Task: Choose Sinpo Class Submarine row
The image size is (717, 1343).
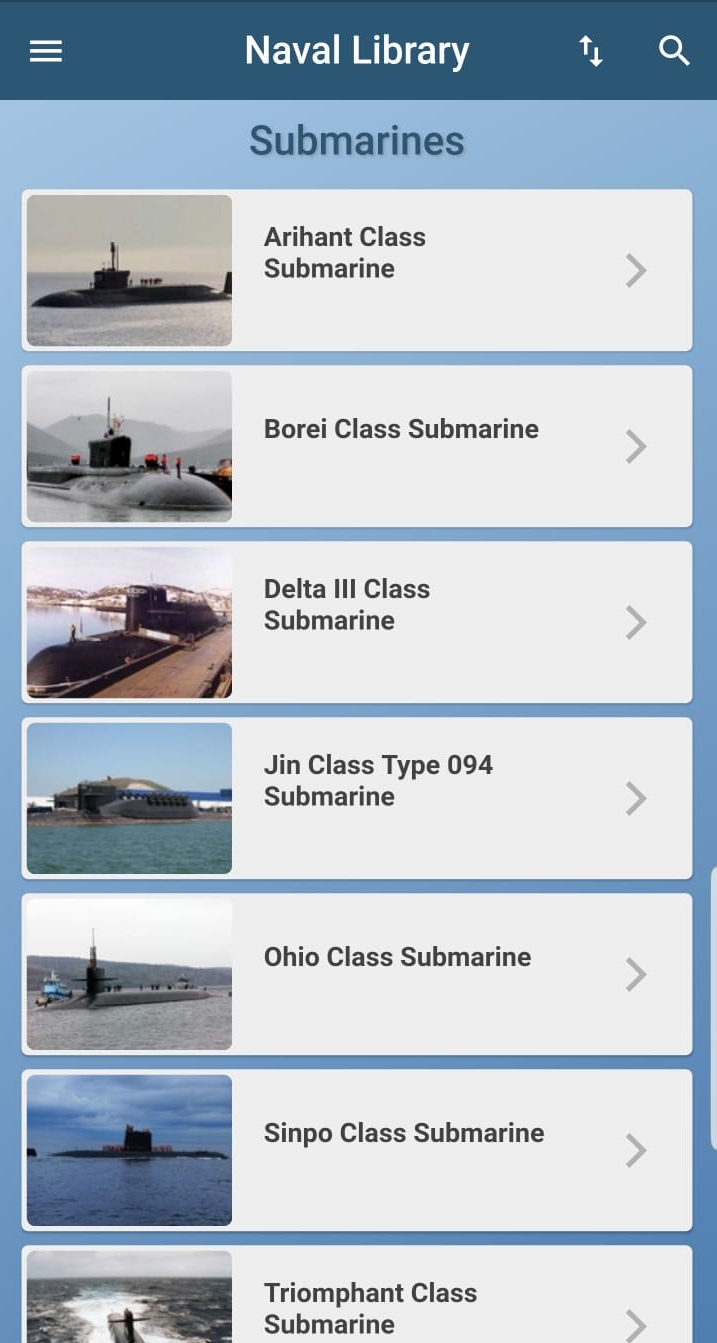Action: click(357, 1150)
